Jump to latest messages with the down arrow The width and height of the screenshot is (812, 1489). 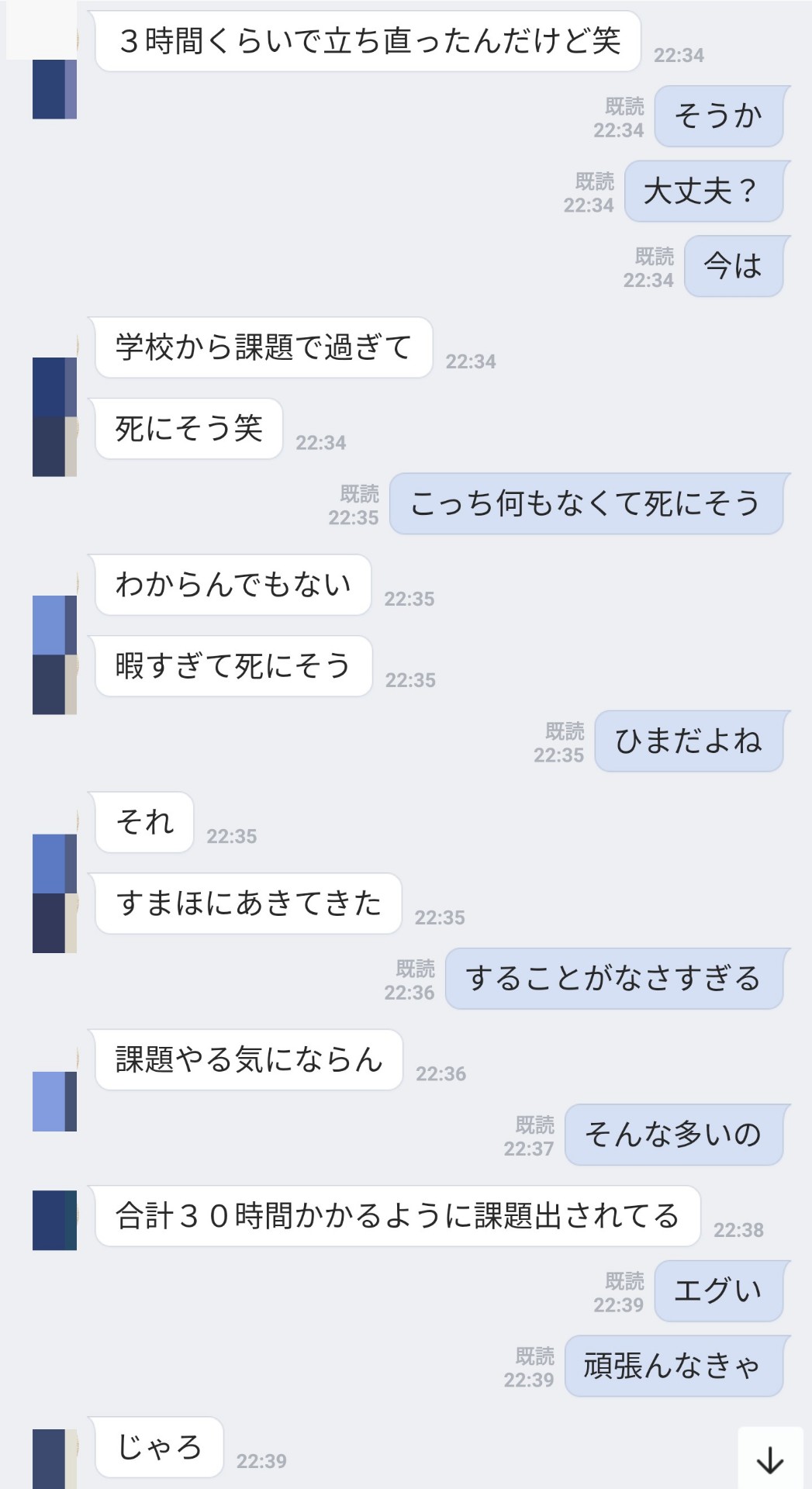[x=770, y=1459]
